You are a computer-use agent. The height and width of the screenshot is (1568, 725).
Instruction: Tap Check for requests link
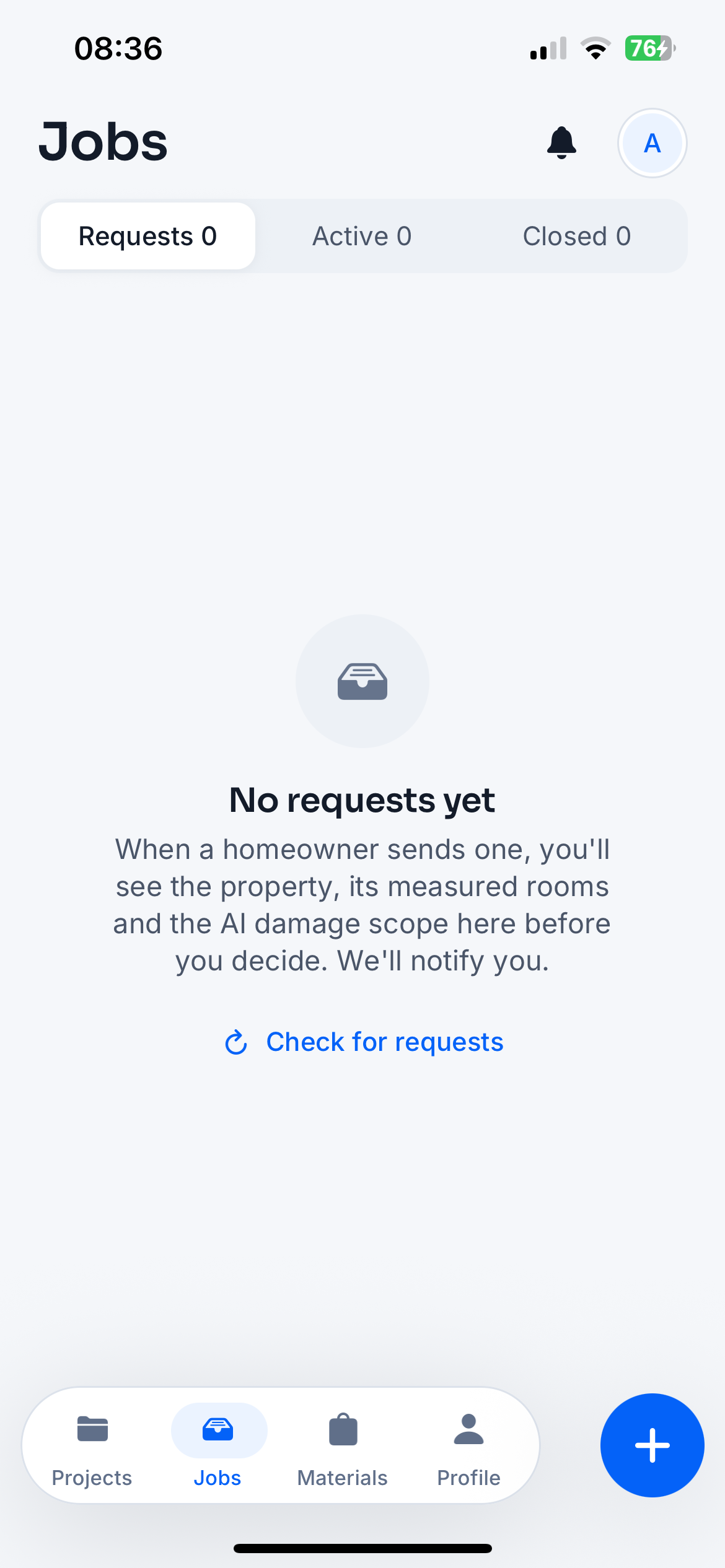pos(363,1042)
